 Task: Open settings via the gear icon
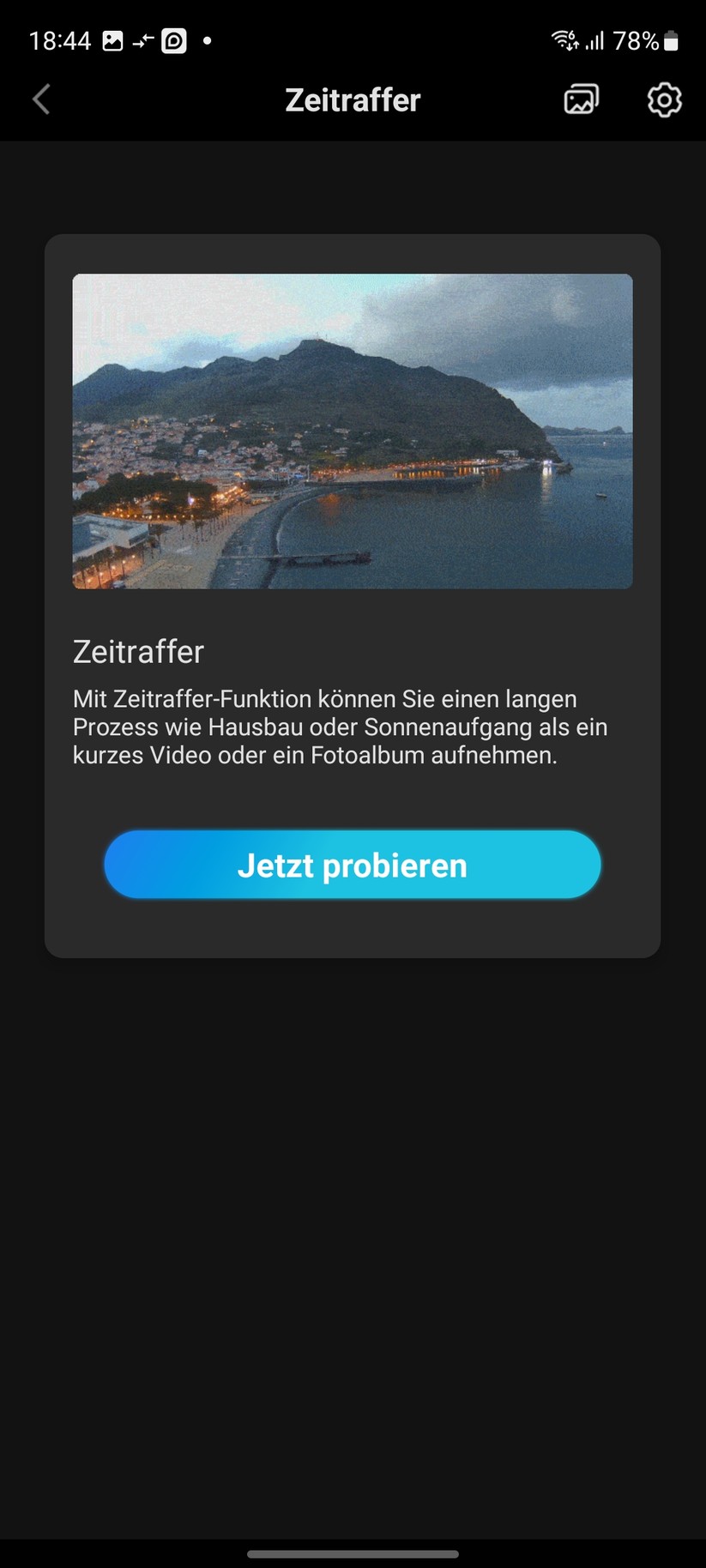pyautogui.click(x=663, y=100)
